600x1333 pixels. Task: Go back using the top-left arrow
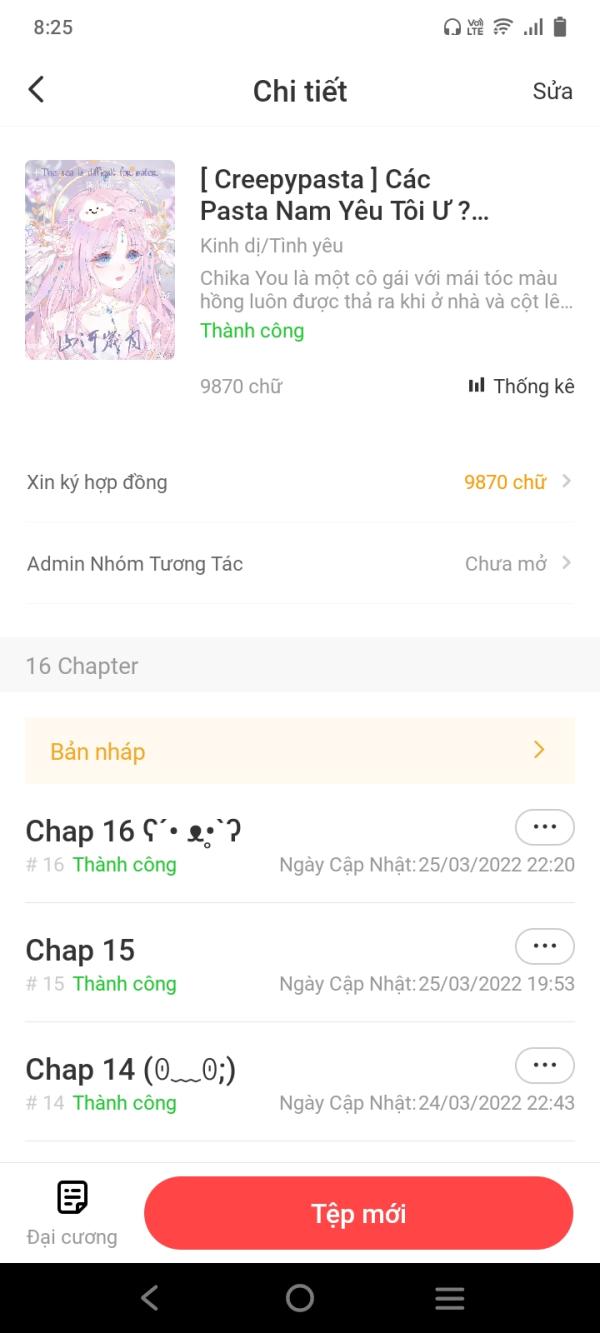pos(36,90)
